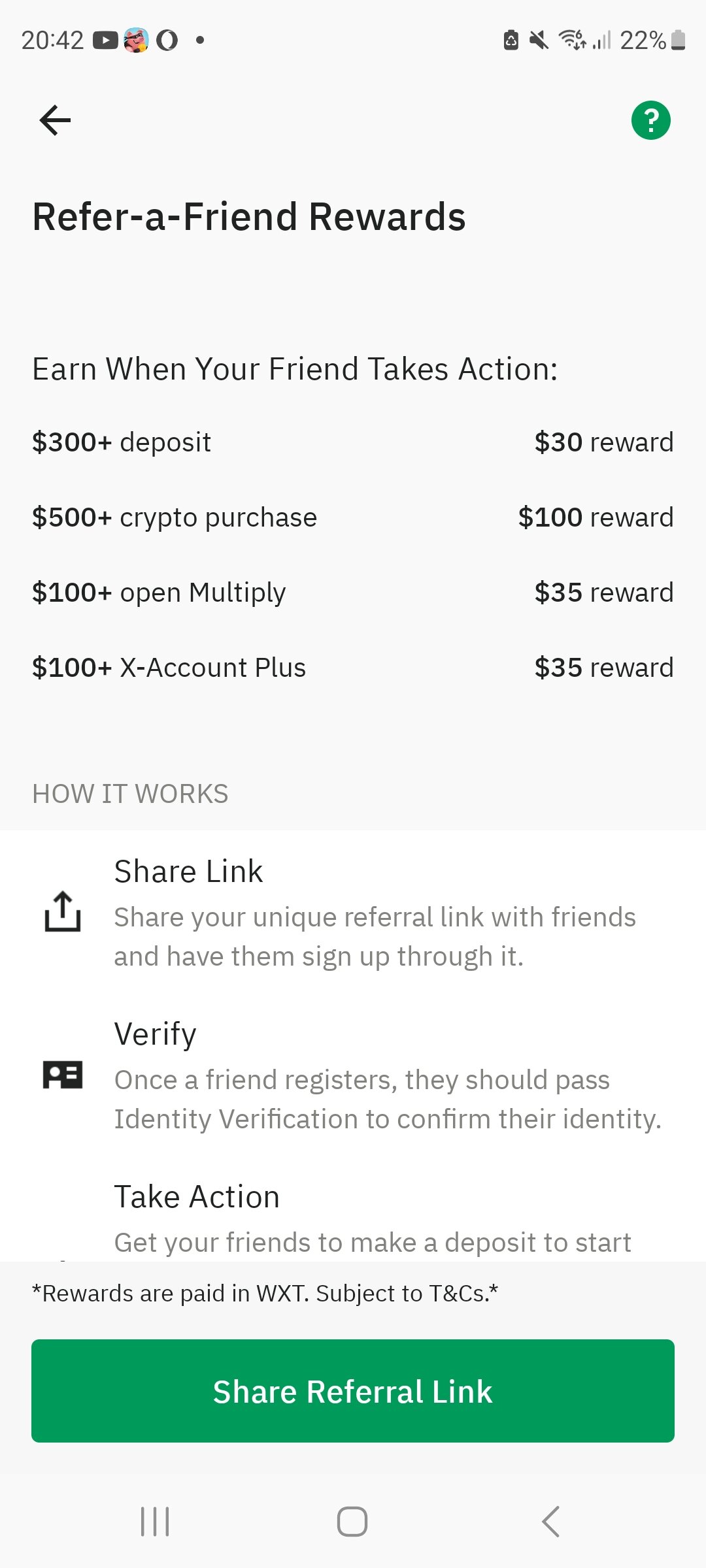Screen dimensions: 706x1568
Task: Go back using the top arrow
Action: 55,120
